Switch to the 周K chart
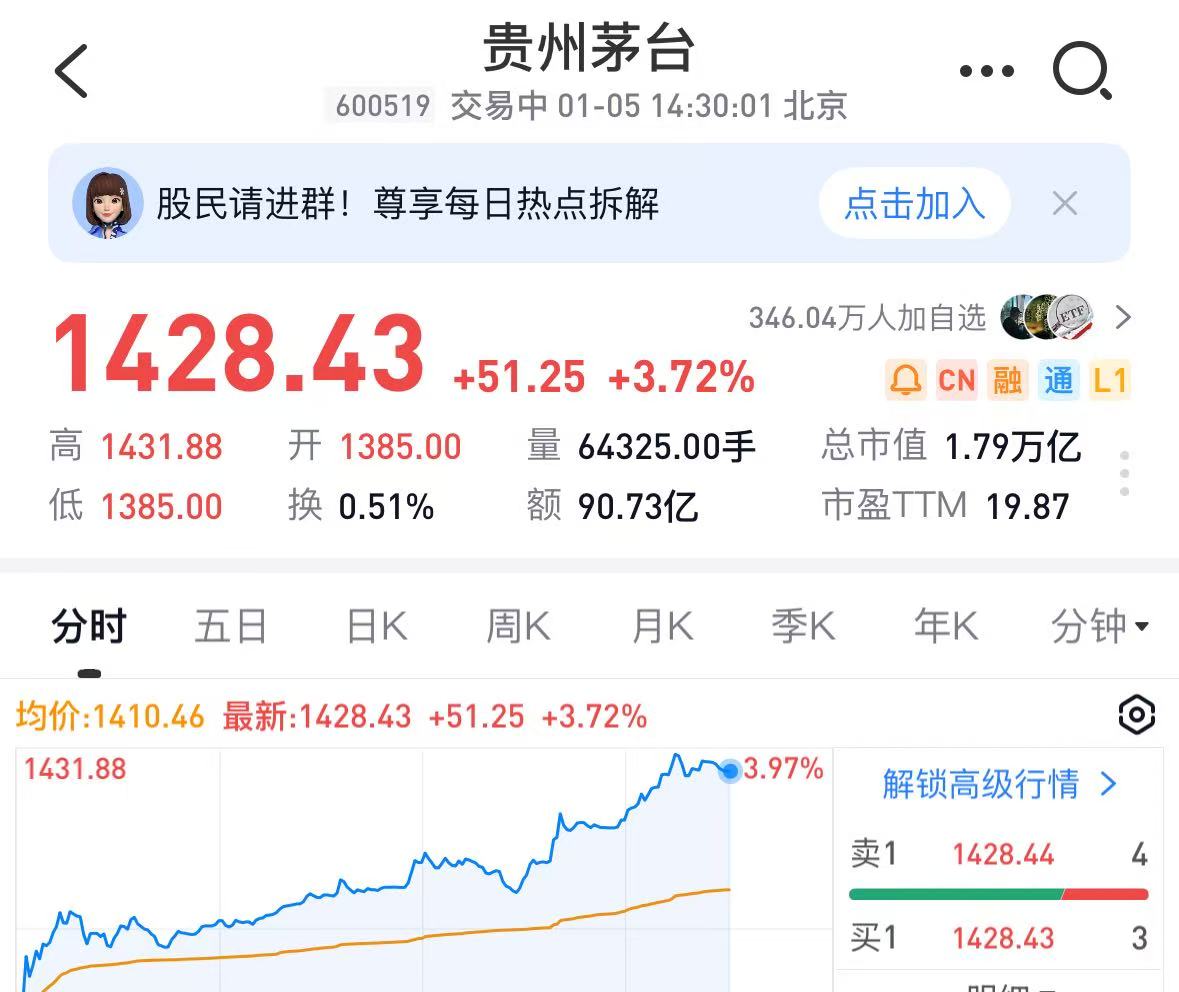This screenshot has height=992, width=1179. [518, 627]
